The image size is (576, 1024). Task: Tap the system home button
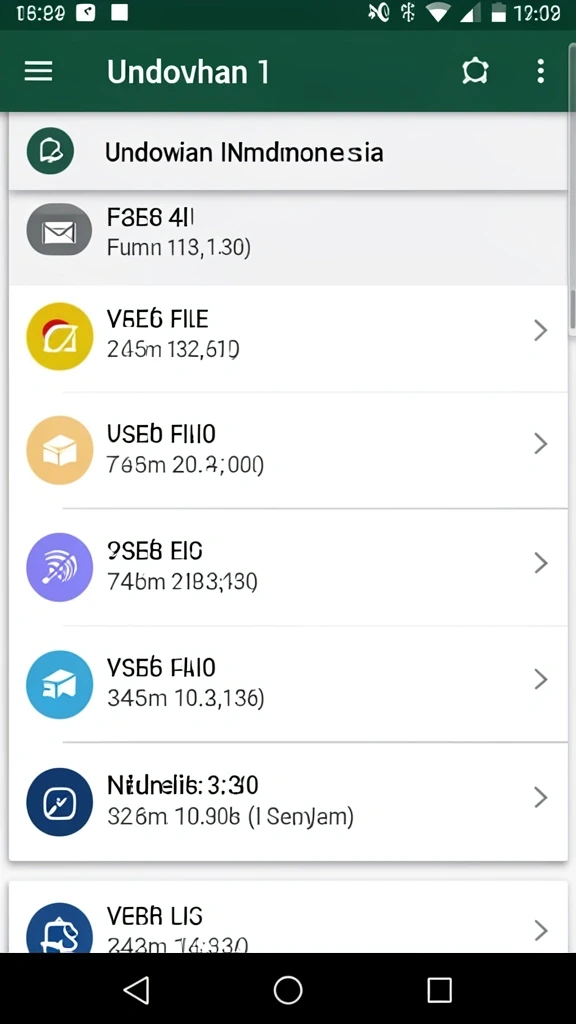point(287,989)
